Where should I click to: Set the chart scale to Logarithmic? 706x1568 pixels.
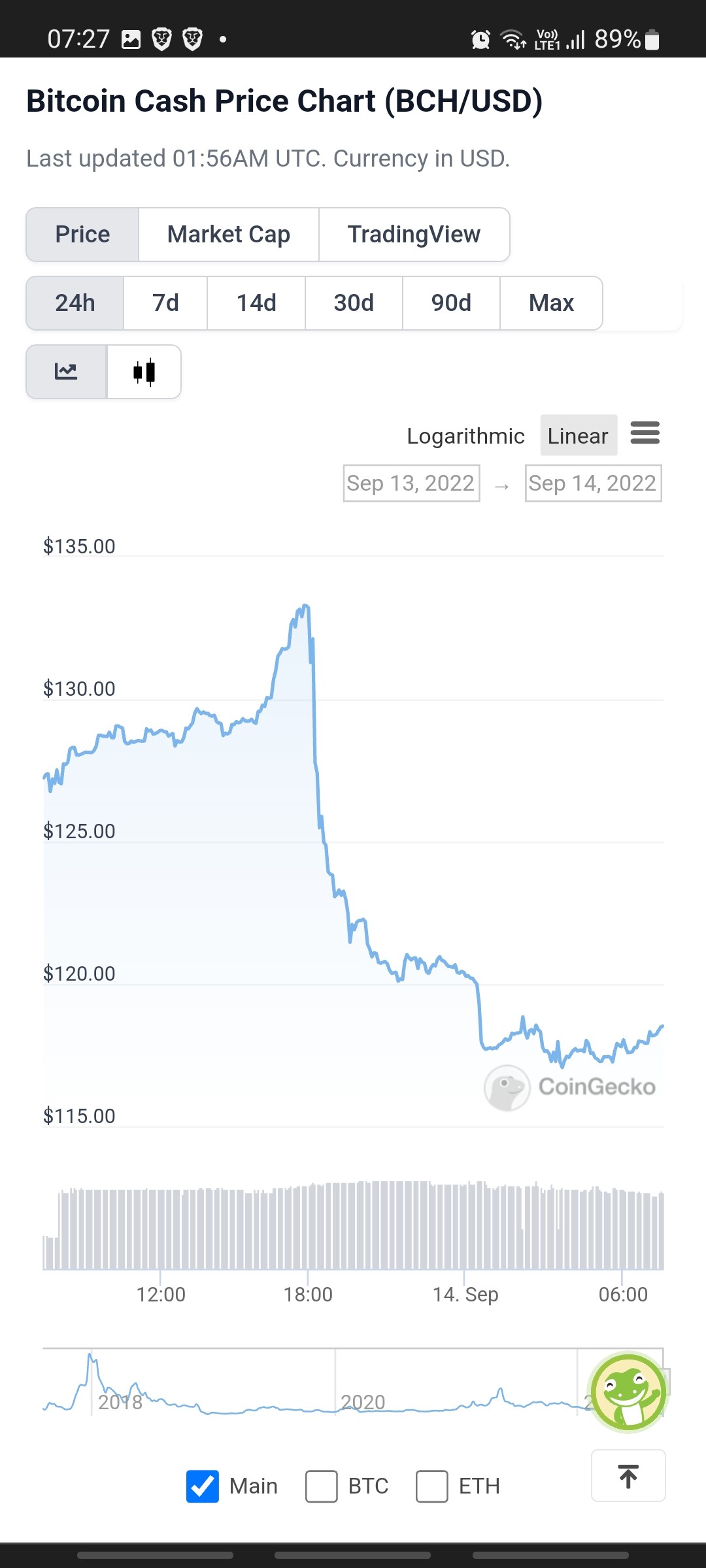(x=465, y=436)
